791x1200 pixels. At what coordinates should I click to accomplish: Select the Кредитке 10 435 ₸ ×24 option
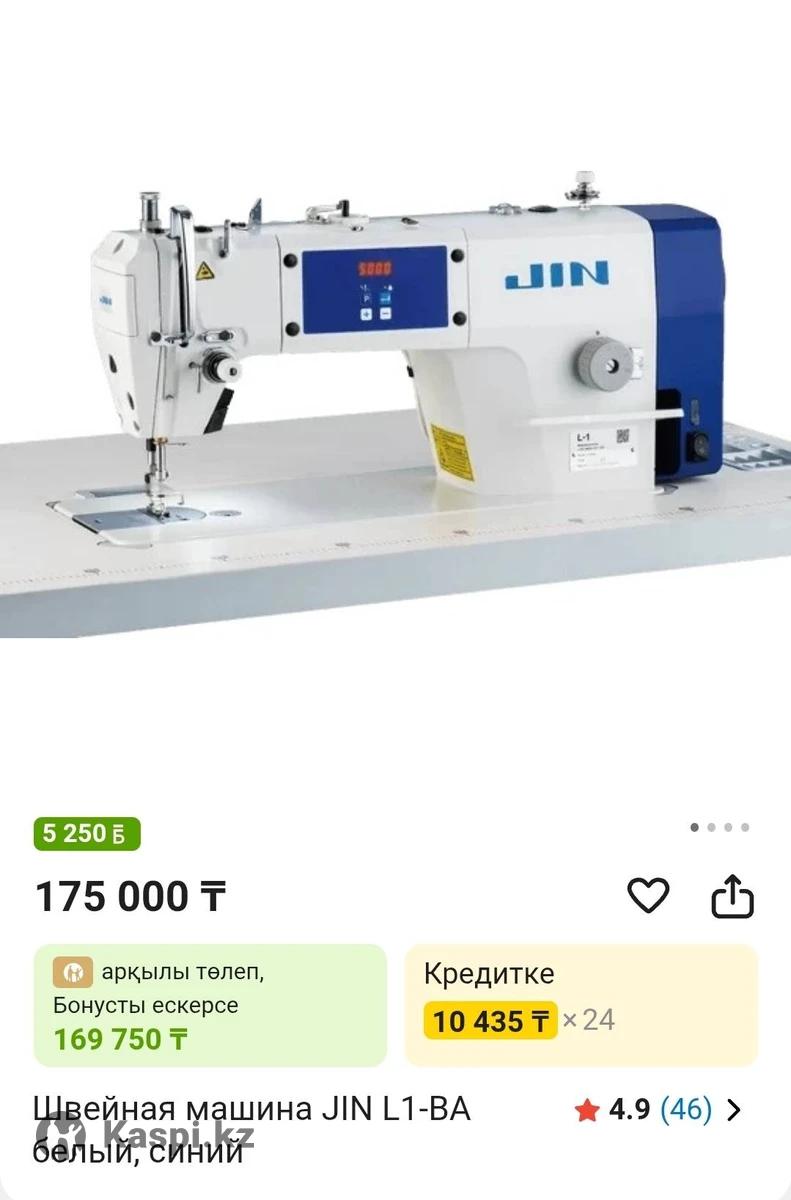581,1004
